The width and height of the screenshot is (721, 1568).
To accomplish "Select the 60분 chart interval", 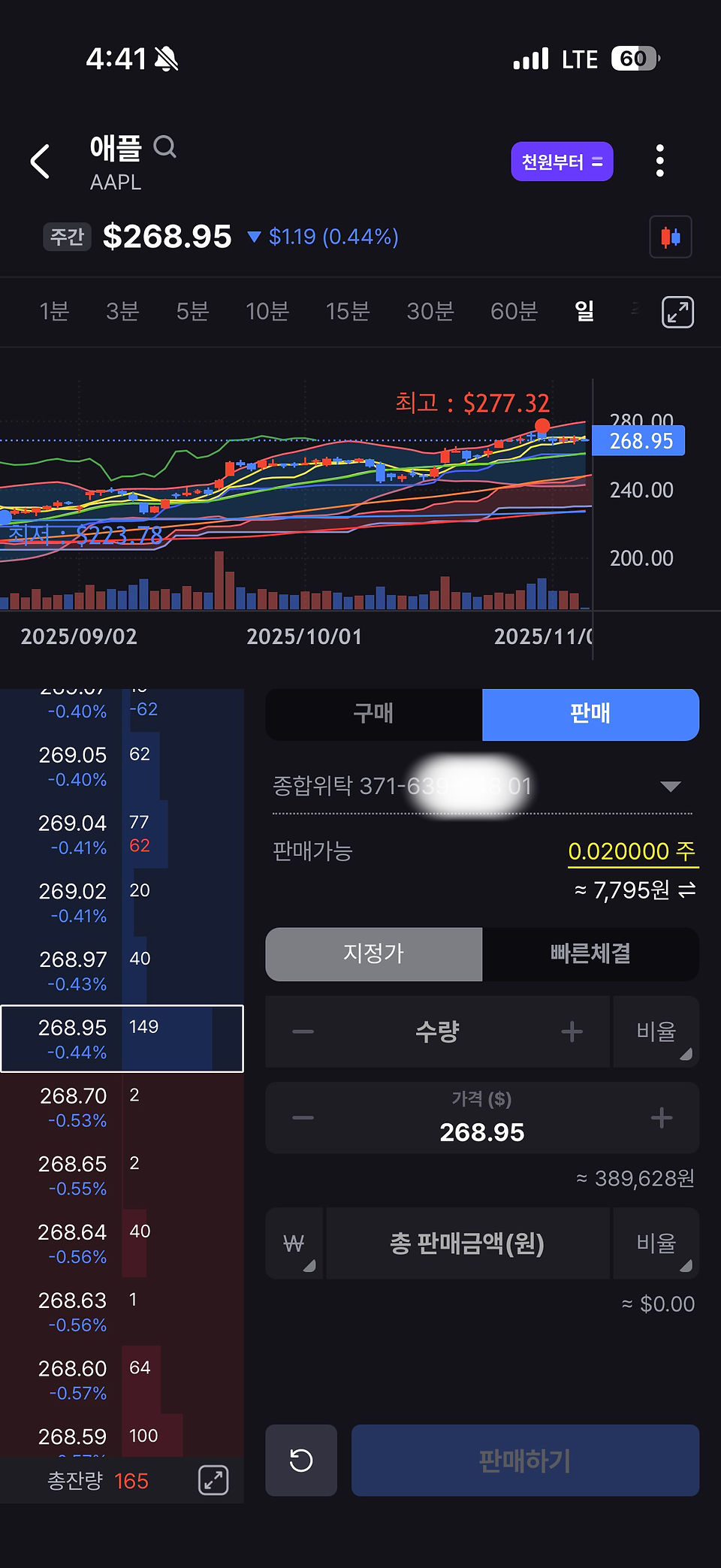I will (514, 311).
